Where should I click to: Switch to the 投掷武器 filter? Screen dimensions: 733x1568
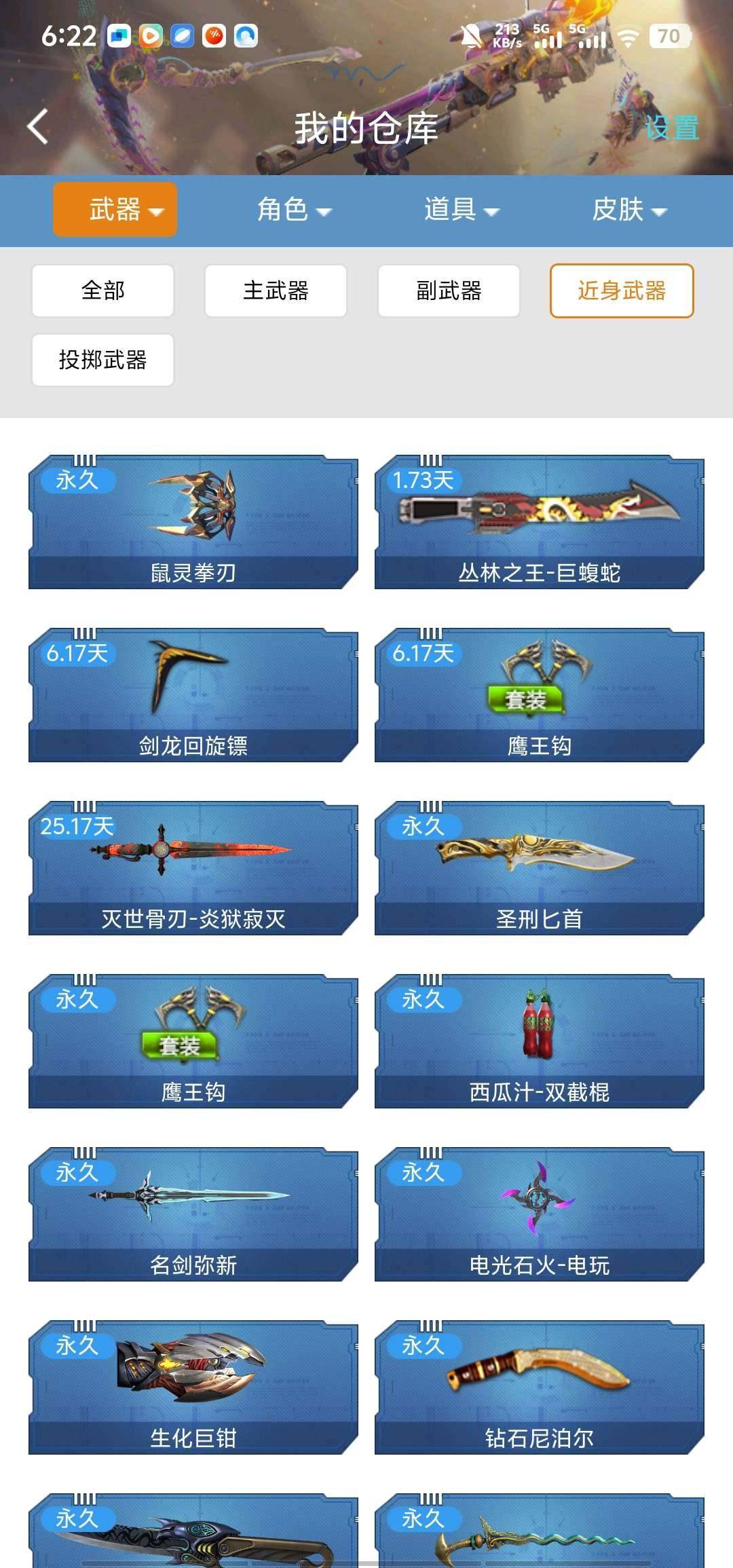102,360
